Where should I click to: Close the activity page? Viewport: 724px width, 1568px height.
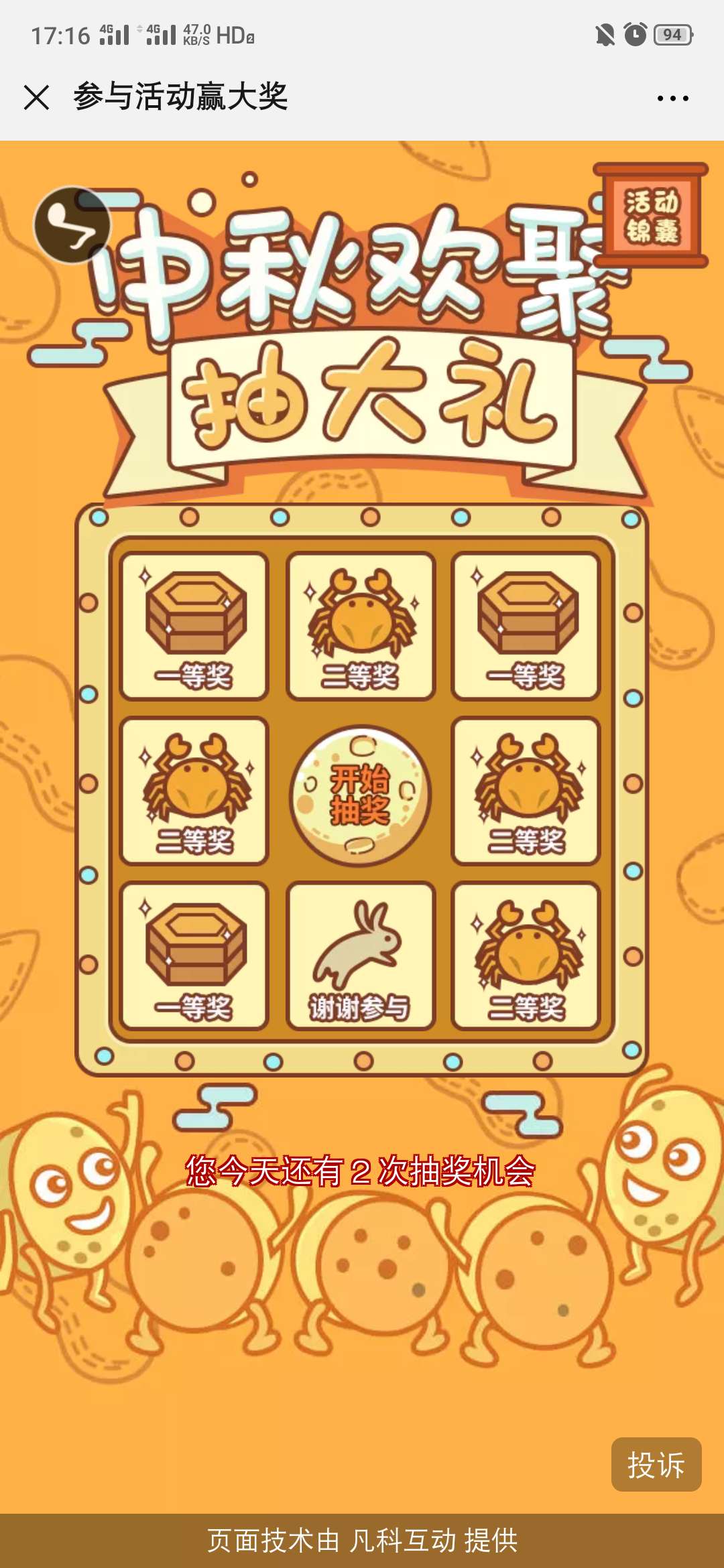[36, 97]
